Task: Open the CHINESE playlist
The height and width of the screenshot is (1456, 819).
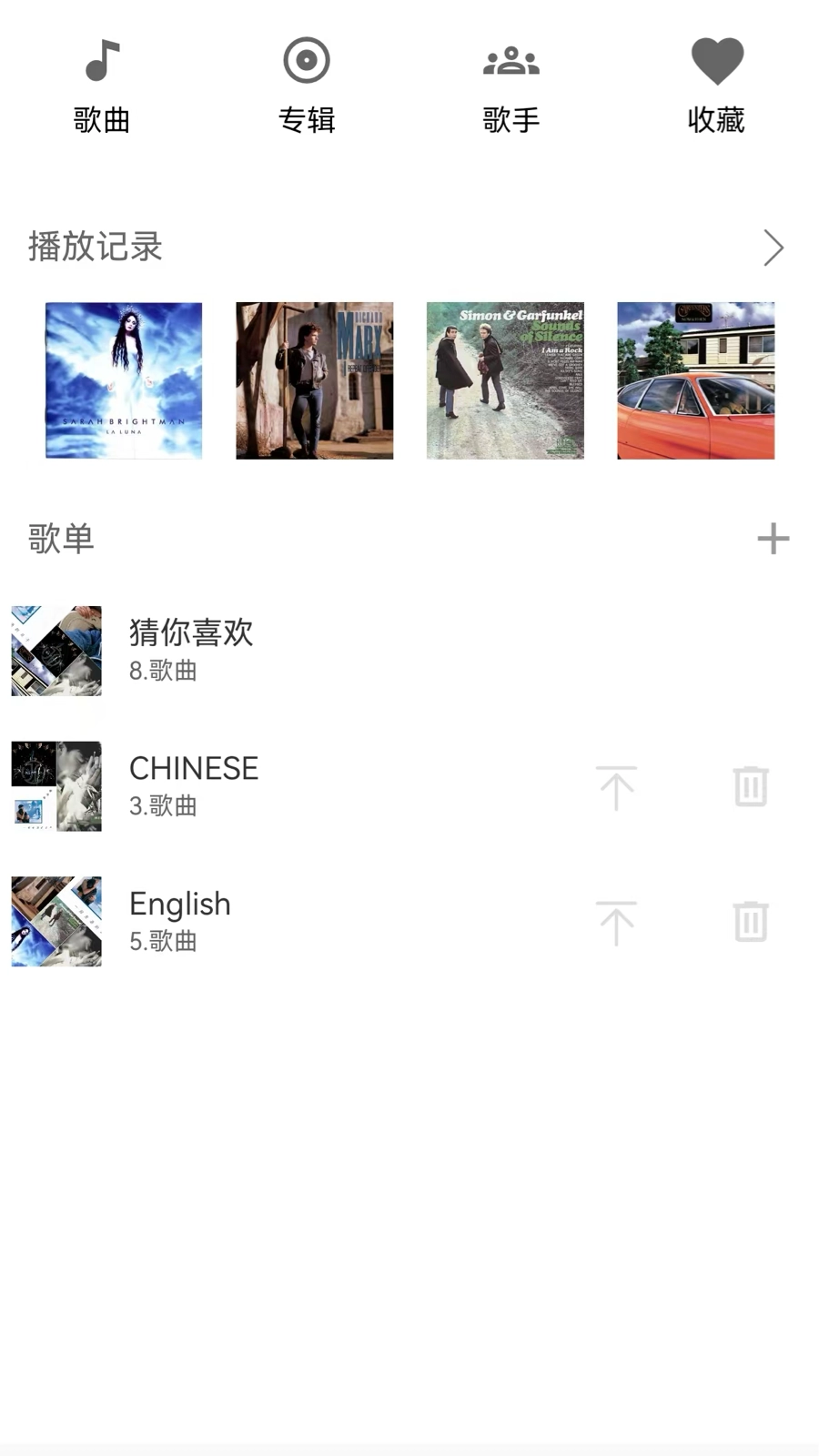Action: 193,786
